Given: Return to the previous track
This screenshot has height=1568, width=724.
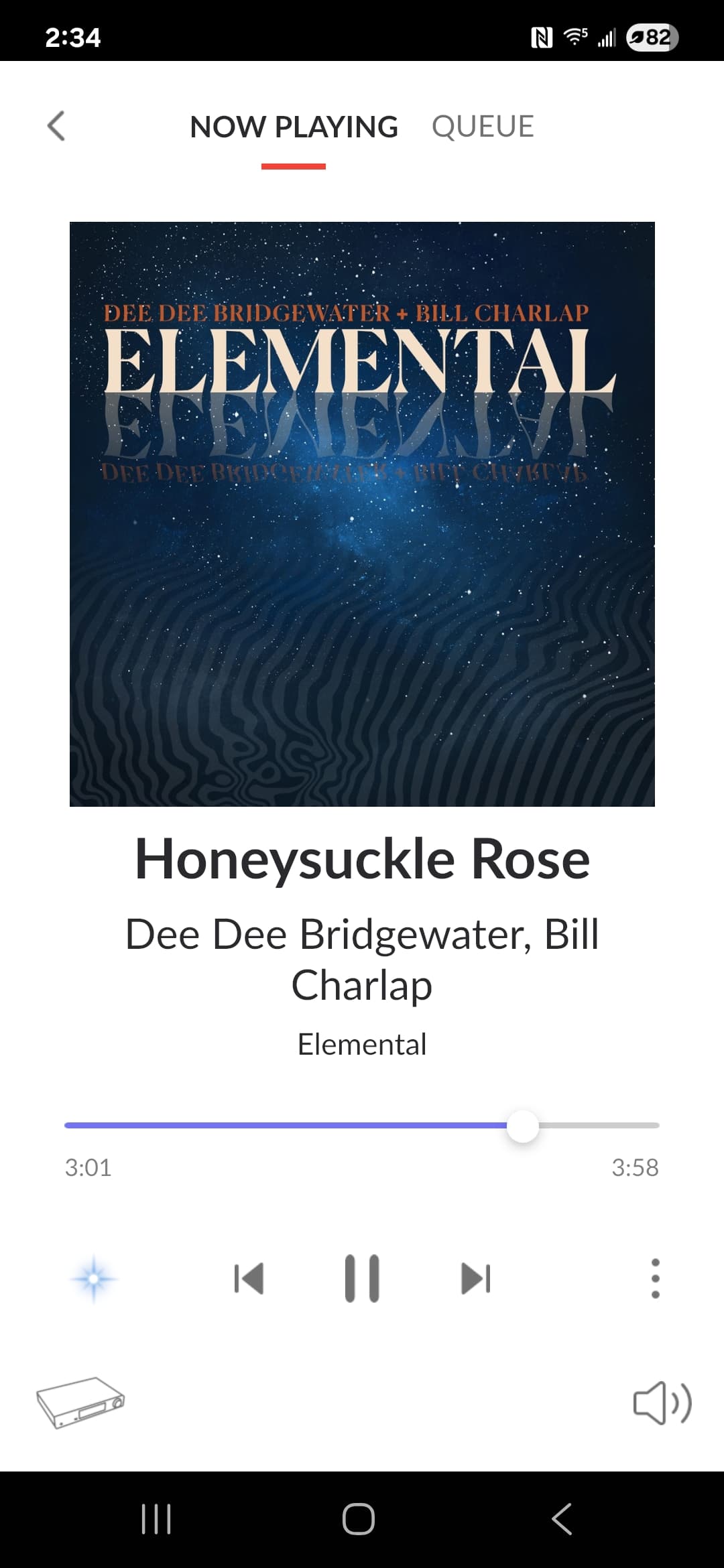Looking at the screenshot, I should tap(249, 1279).
